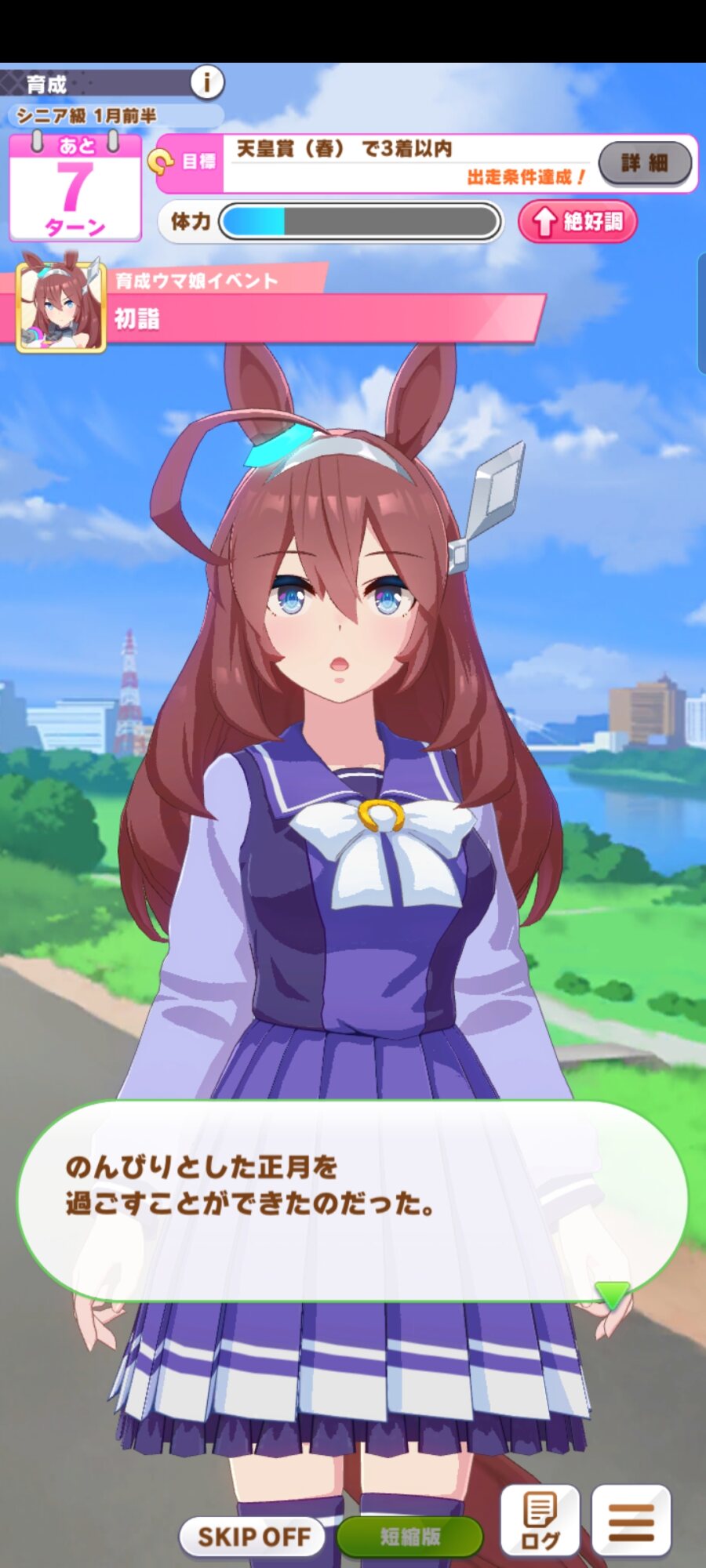Open the training info icon
706x1568 pixels.
(207, 82)
